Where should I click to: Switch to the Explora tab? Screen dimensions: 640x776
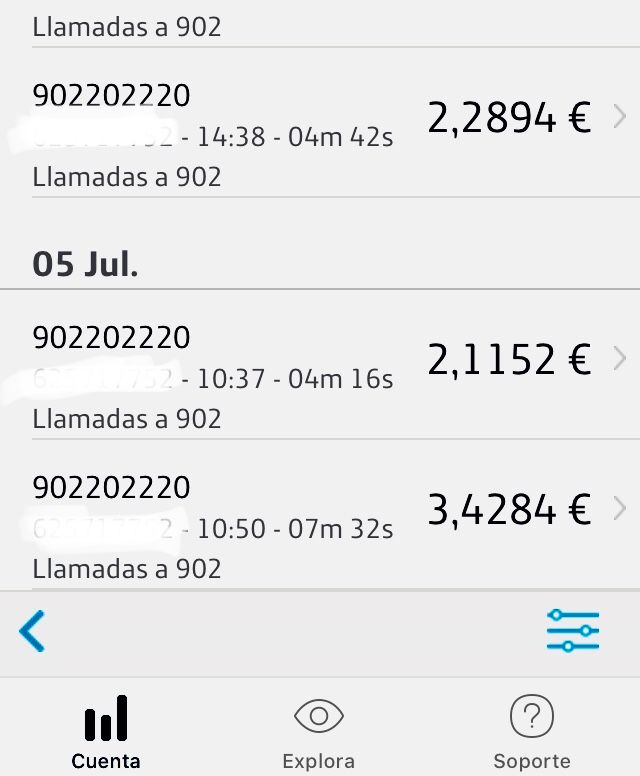pos(319,732)
